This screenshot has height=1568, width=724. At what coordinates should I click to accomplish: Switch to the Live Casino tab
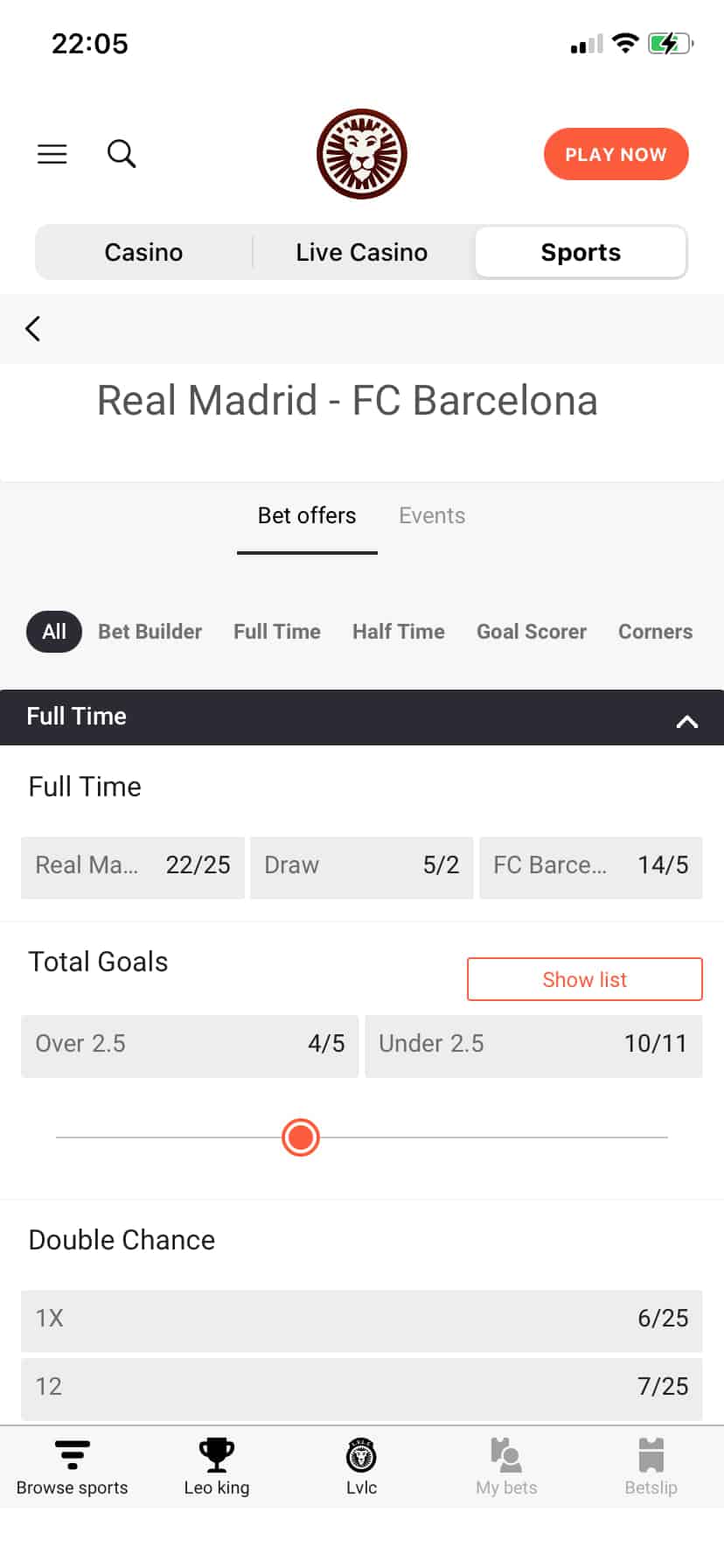pos(361,252)
